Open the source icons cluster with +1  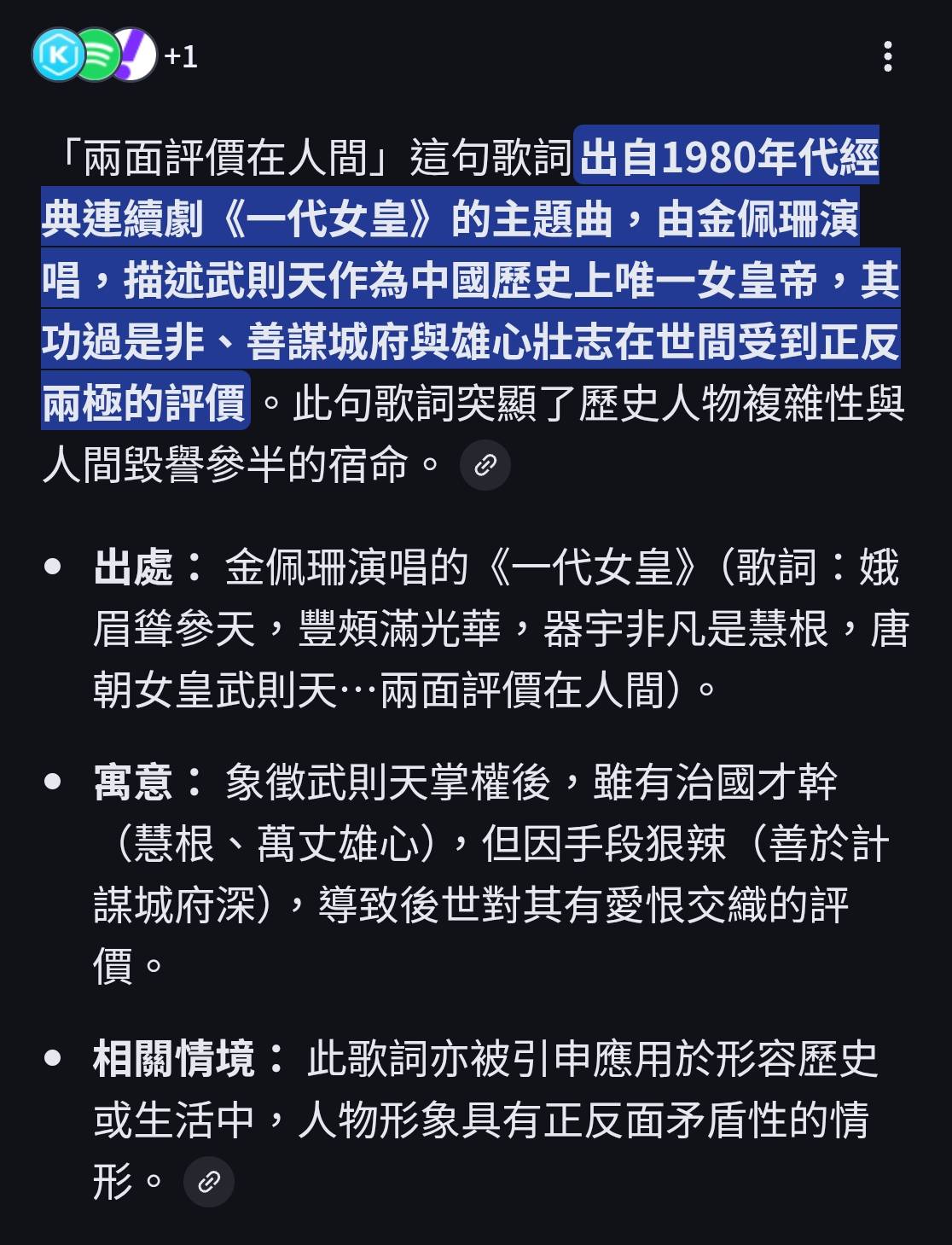114,56
